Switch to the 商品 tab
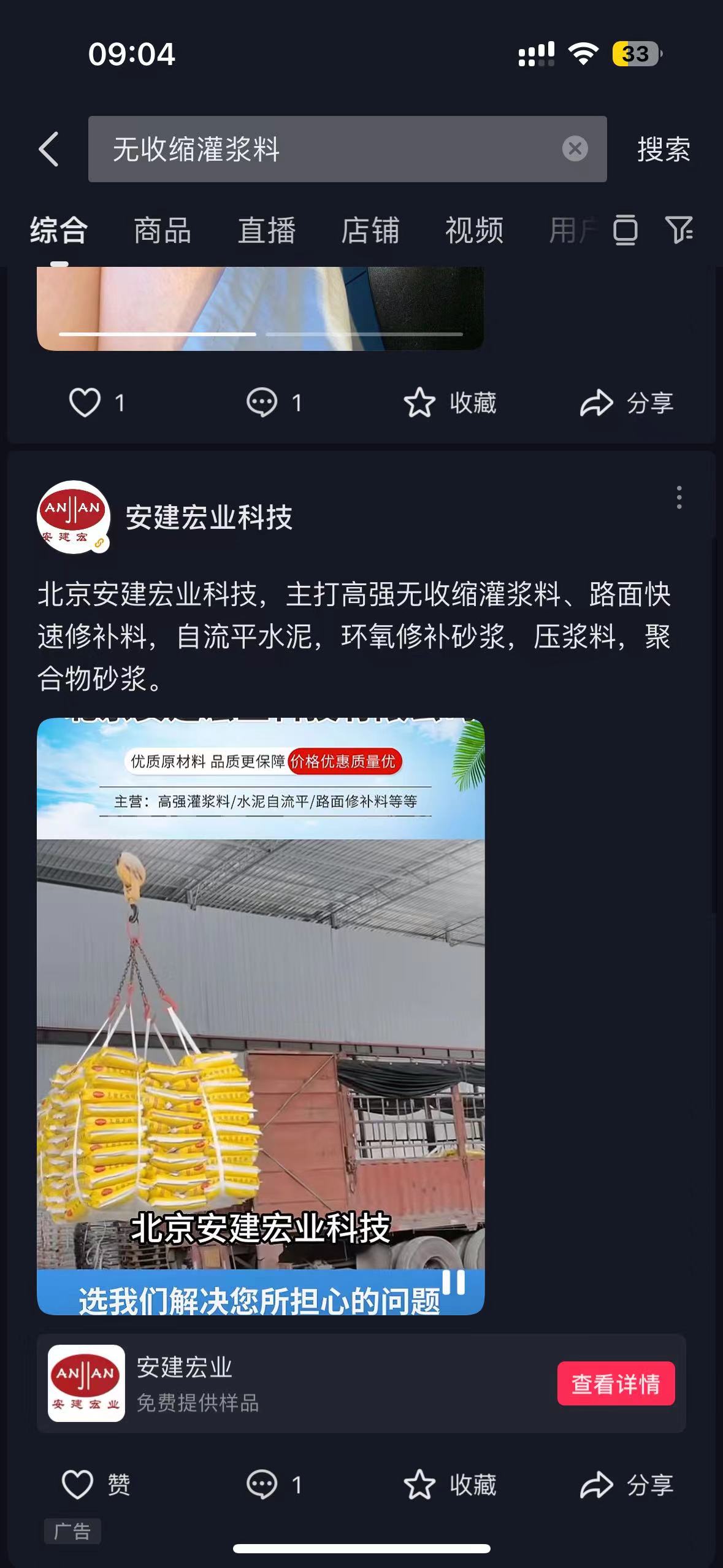 tap(163, 231)
